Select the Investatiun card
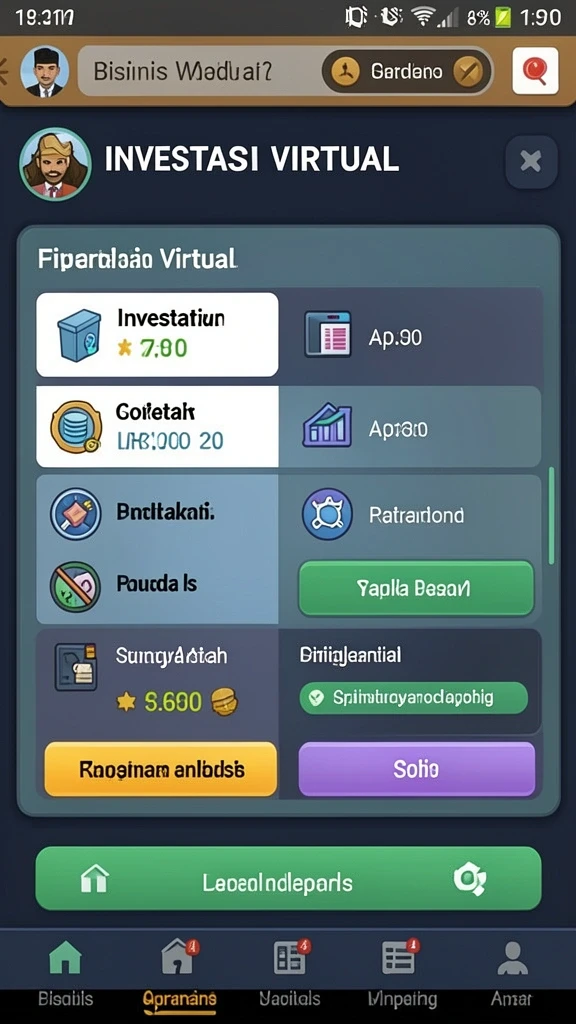The height and width of the screenshot is (1024, 576). (x=157, y=334)
